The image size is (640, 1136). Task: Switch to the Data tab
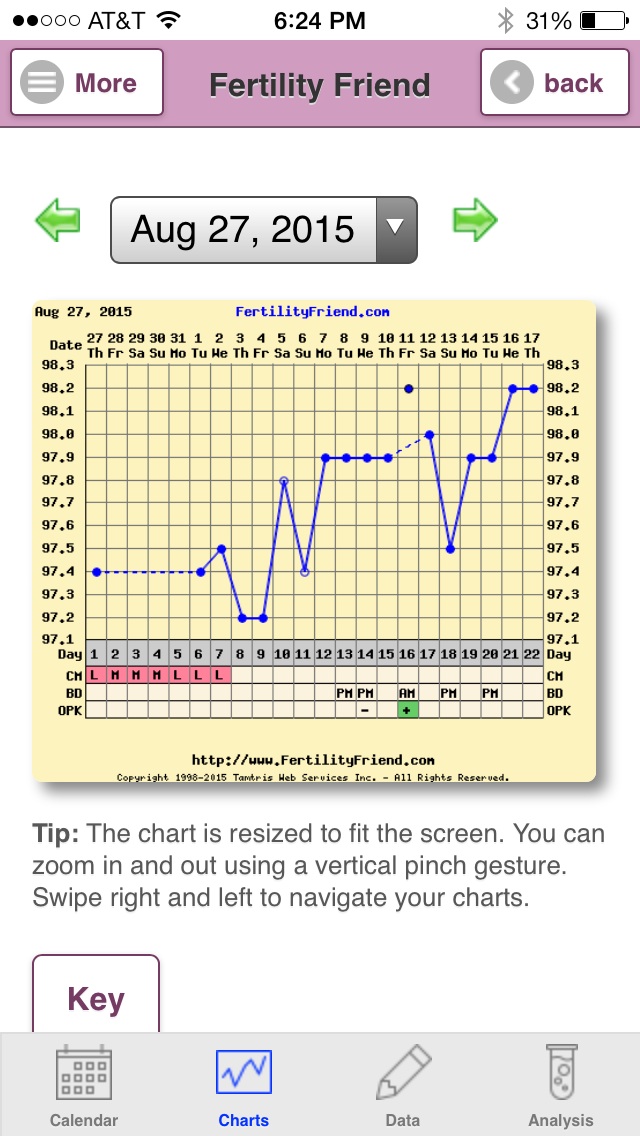point(402,1087)
